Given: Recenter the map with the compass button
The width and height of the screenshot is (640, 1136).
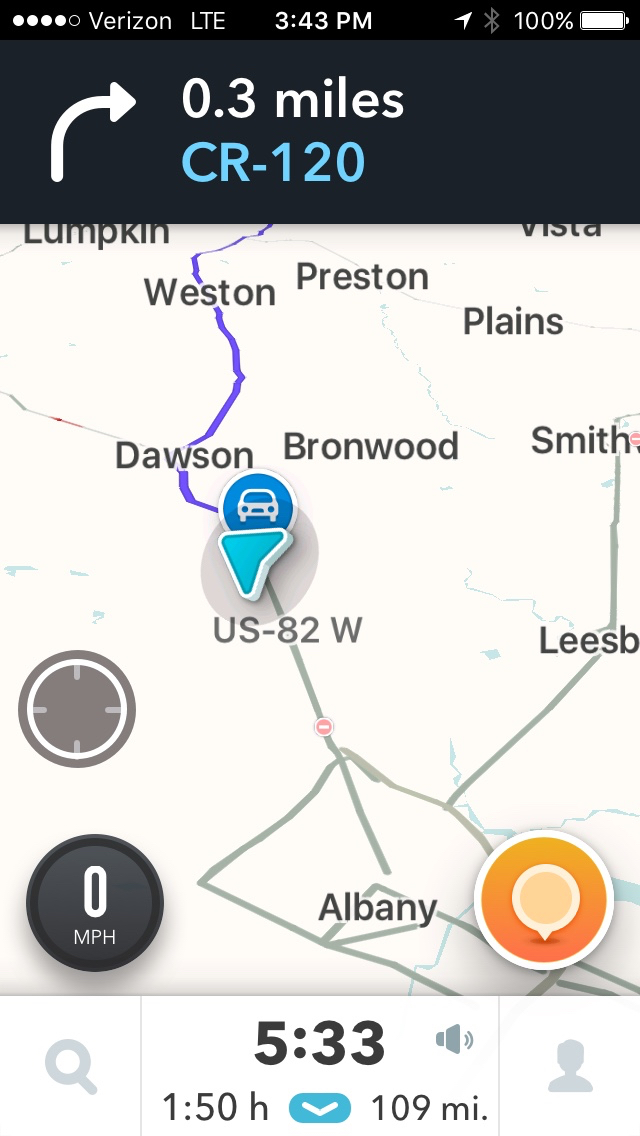Looking at the screenshot, I should click(77, 710).
